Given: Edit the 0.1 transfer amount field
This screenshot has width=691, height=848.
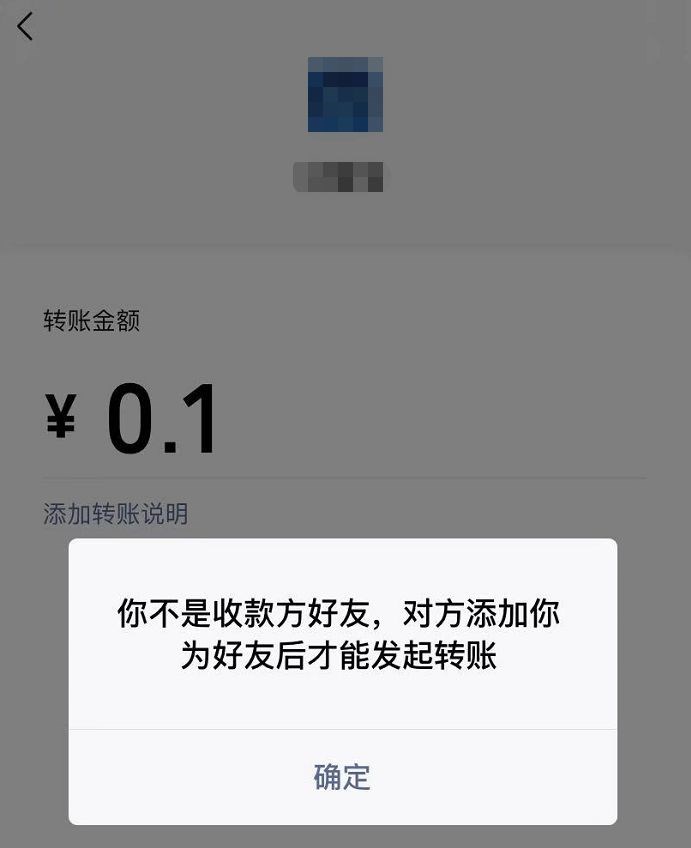Looking at the screenshot, I should pyautogui.click(x=163, y=420).
